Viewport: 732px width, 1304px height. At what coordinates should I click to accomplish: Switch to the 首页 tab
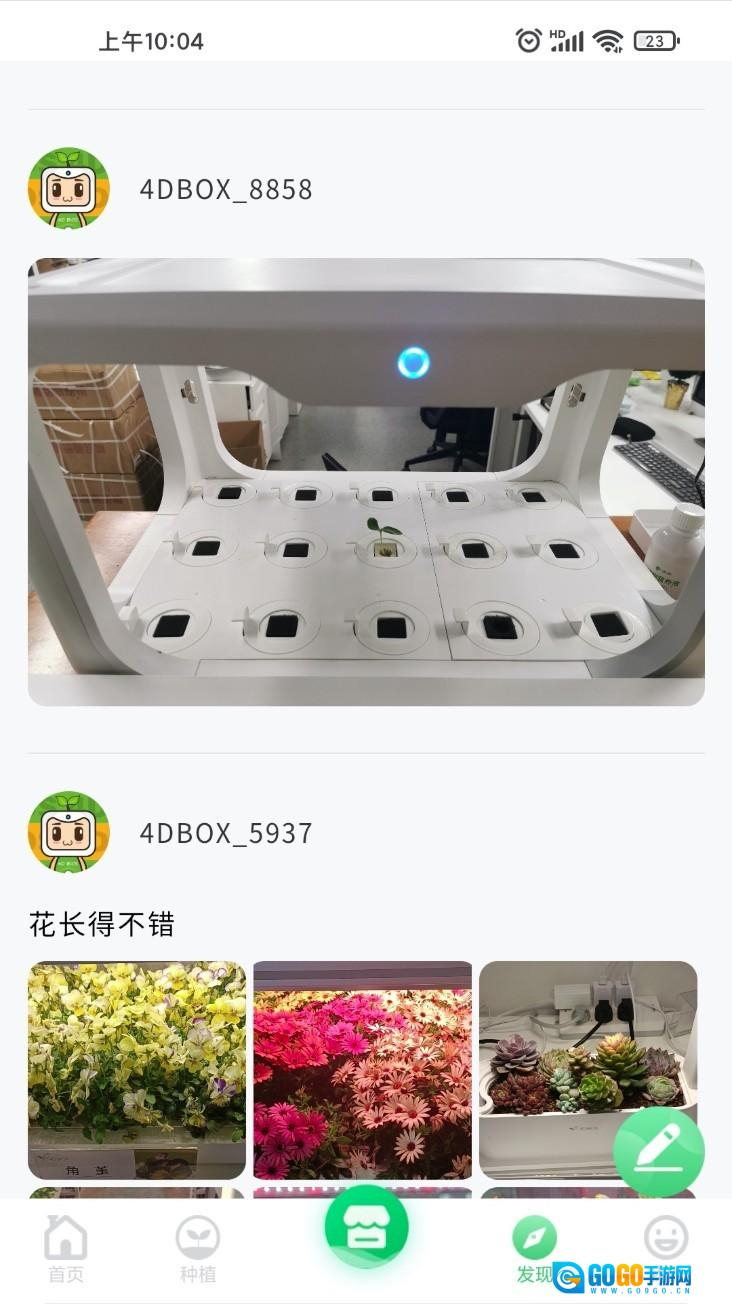pos(66,1248)
